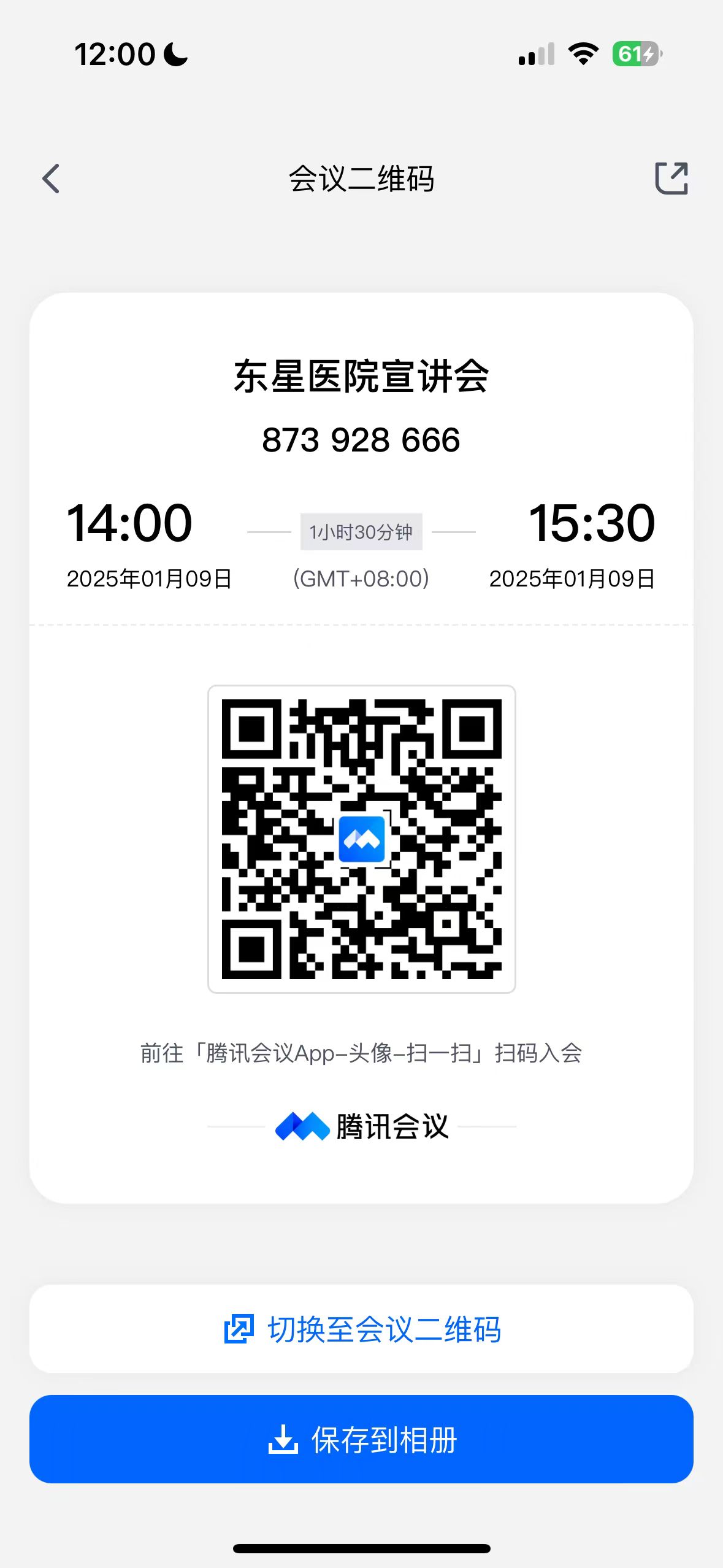Tap the 会议二维码 title text

click(362, 179)
